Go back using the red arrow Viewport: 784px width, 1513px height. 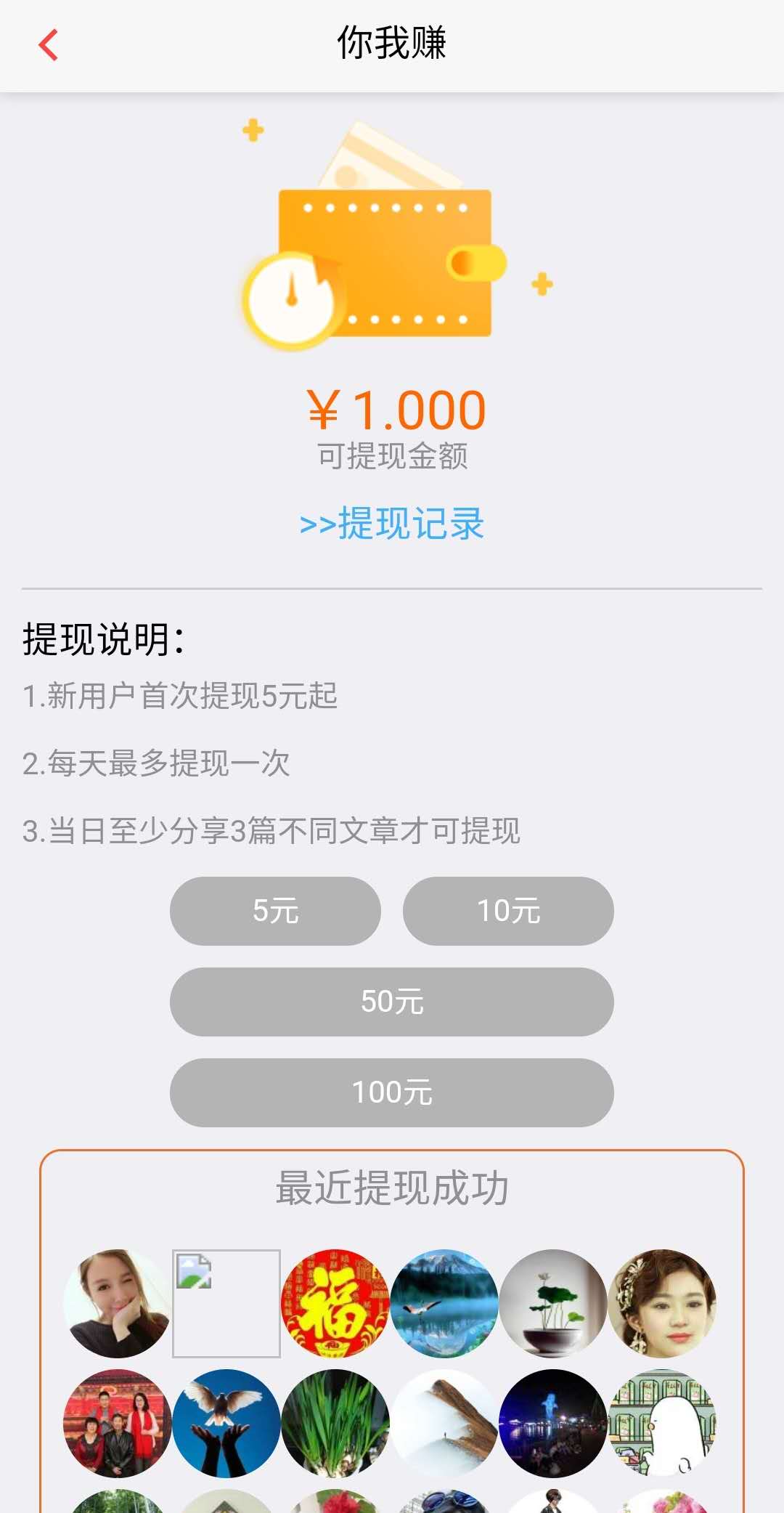pos(48,45)
